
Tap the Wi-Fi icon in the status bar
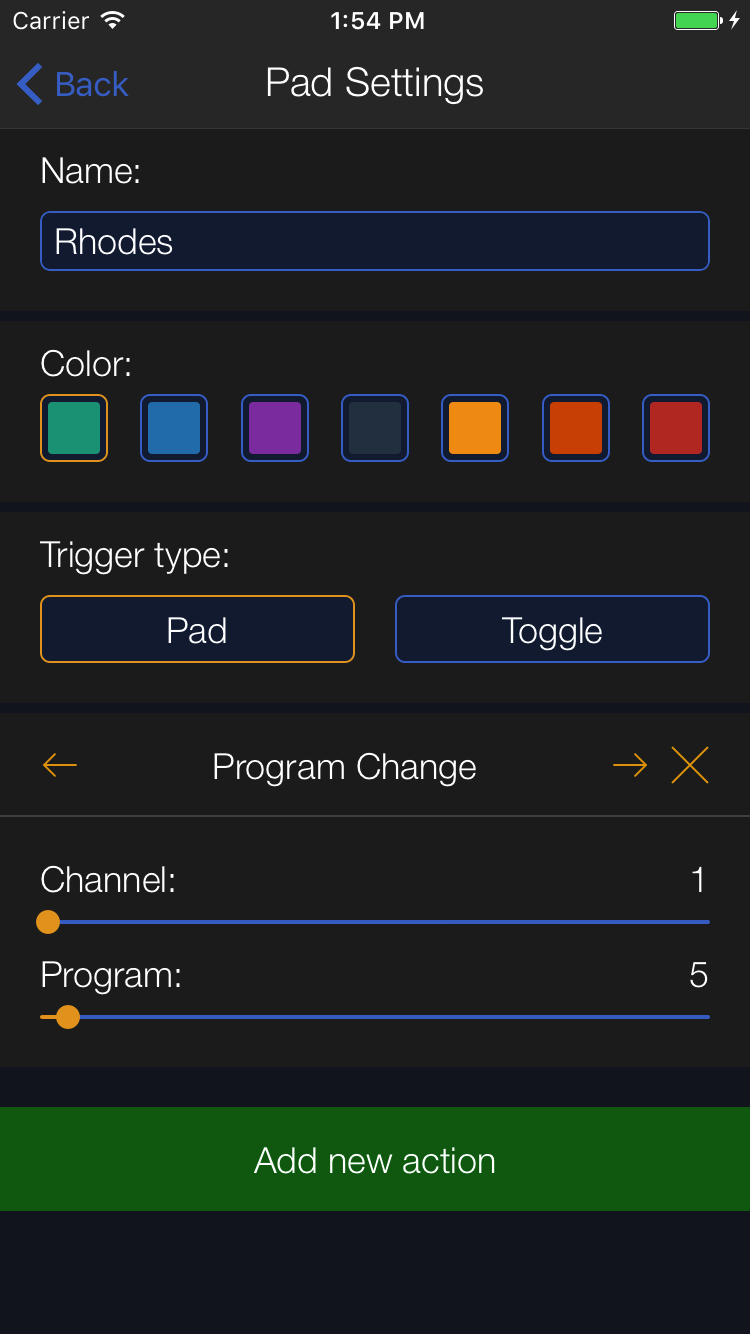(110, 19)
